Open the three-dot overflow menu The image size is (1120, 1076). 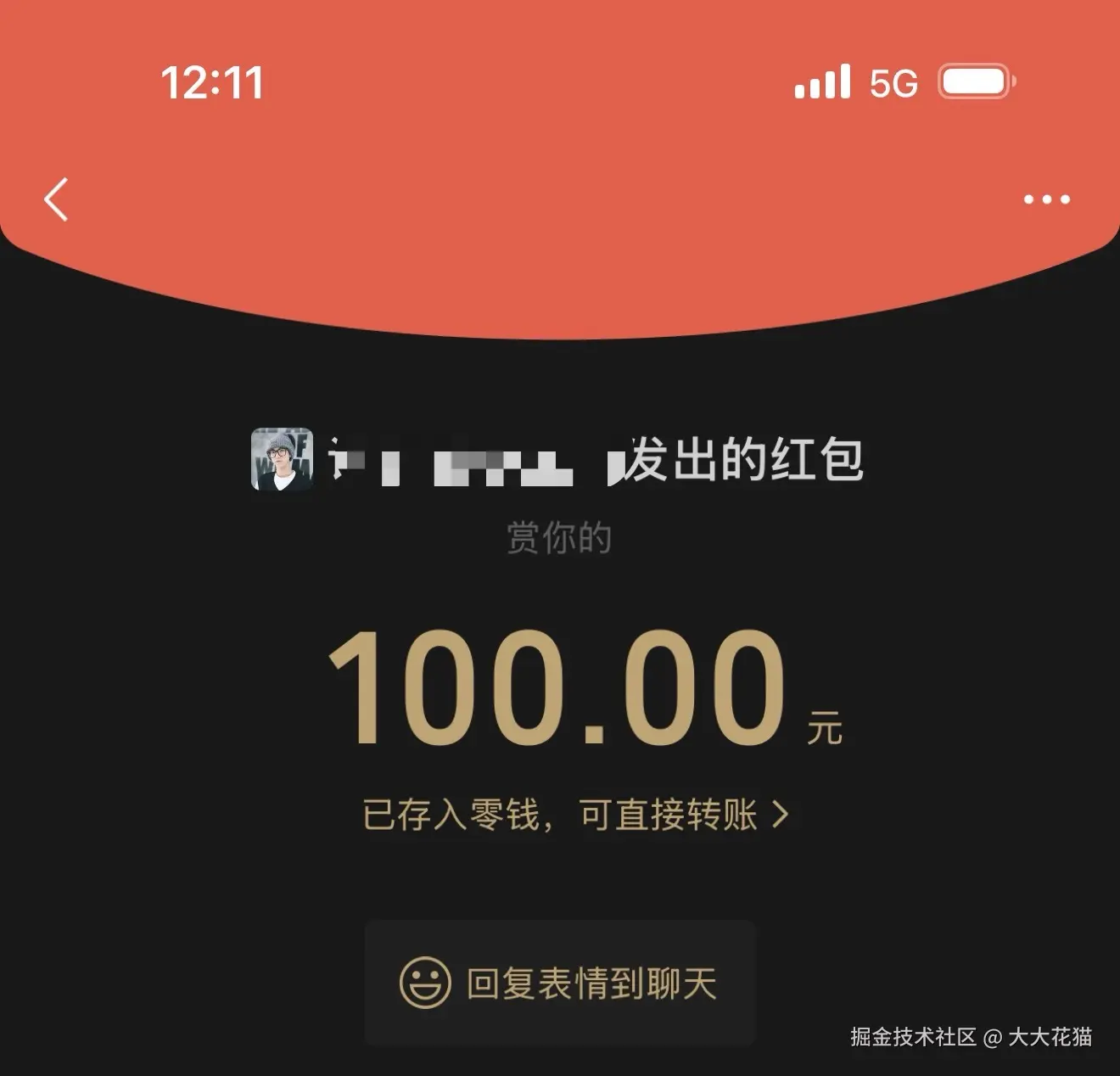pyautogui.click(x=1046, y=200)
